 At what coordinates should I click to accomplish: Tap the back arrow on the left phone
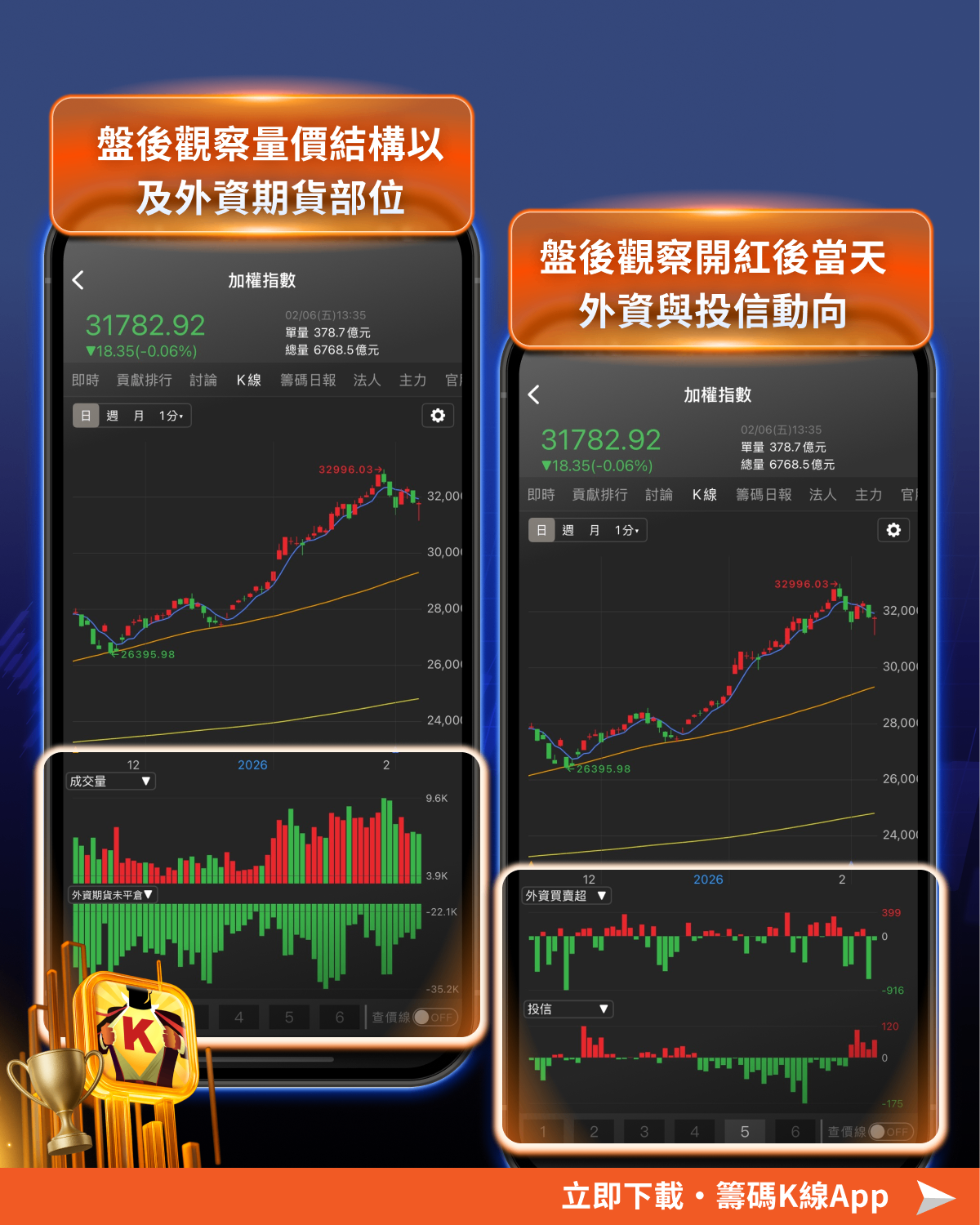pyautogui.click(x=78, y=280)
